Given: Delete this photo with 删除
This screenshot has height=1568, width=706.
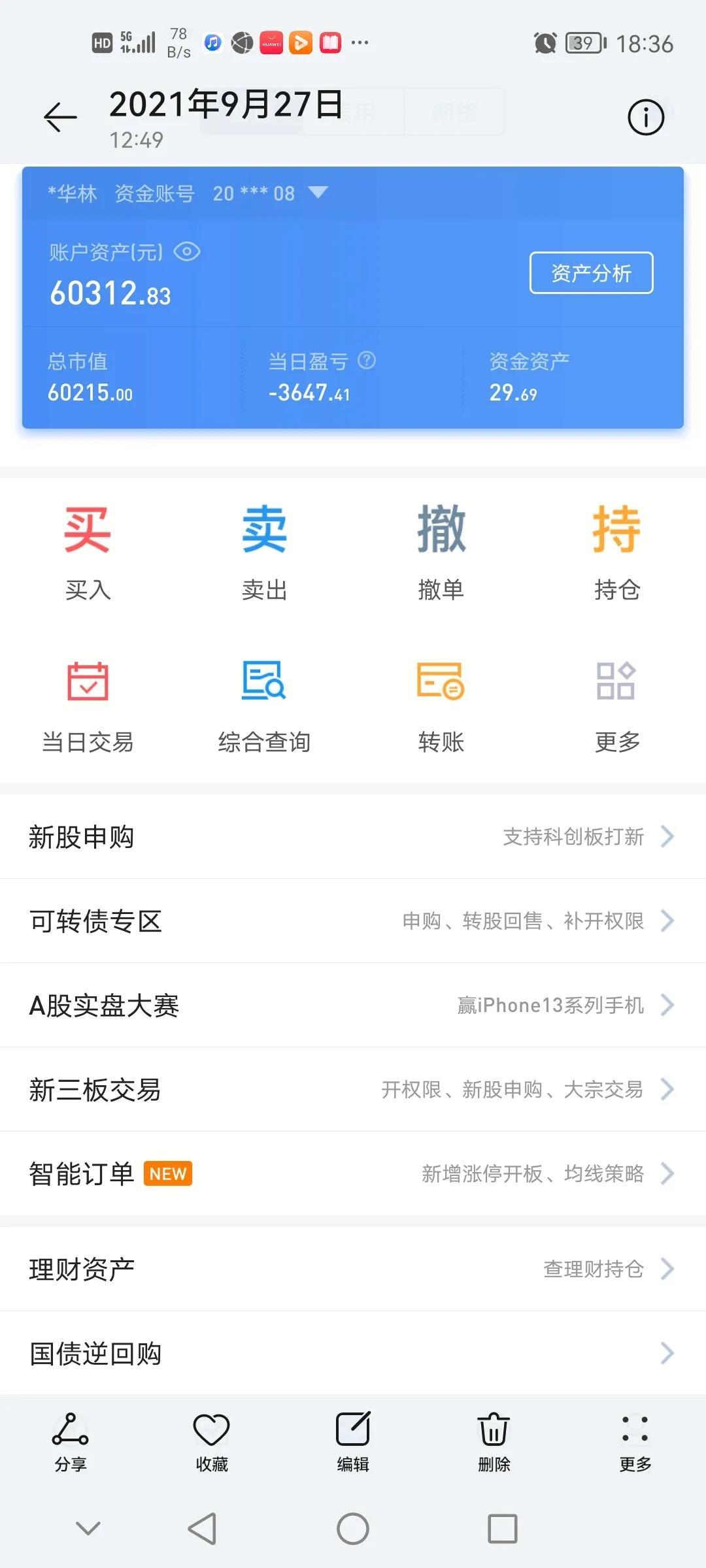Looking at the screenshot, I should click(x=494, y=1441).
